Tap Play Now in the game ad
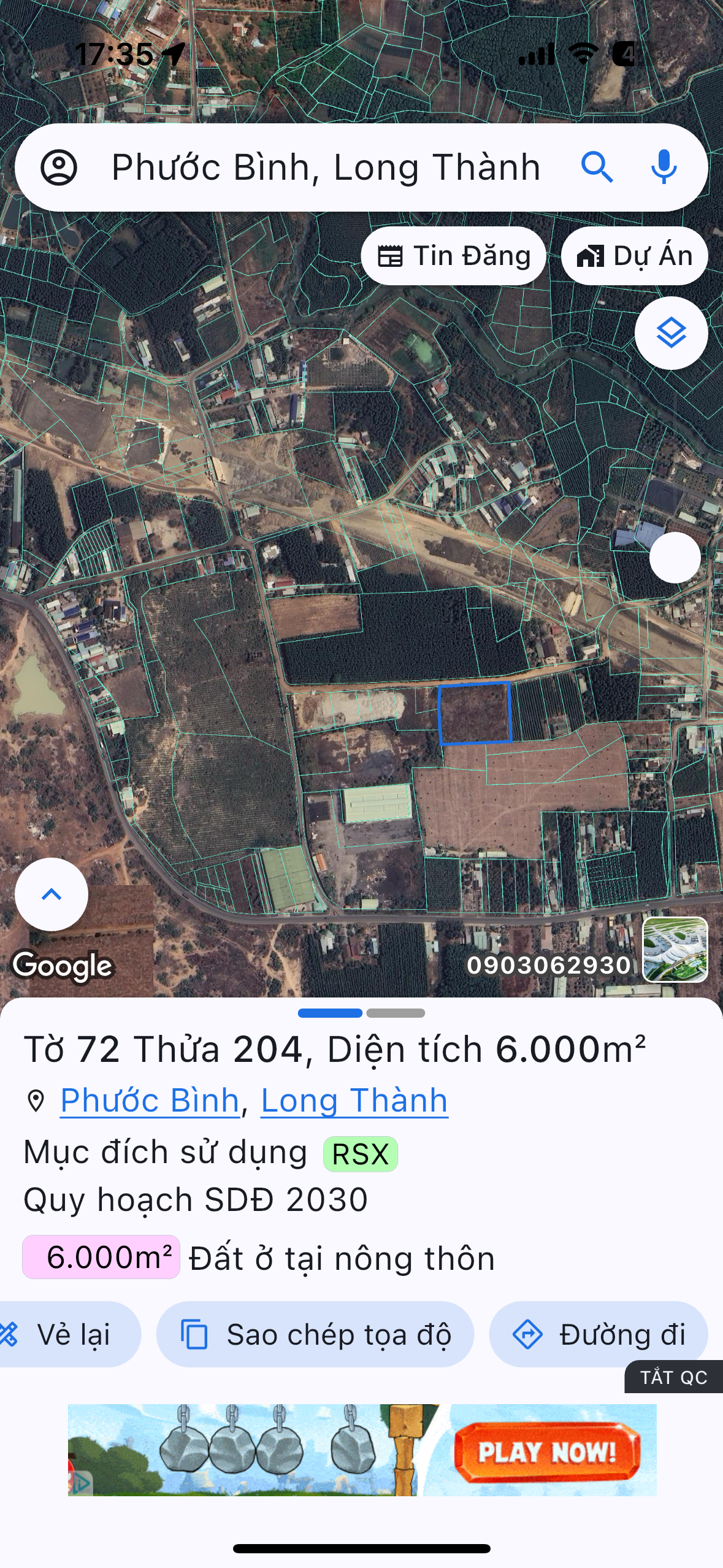Screen dimensions: 723x1568 (x=546, y=1452)
